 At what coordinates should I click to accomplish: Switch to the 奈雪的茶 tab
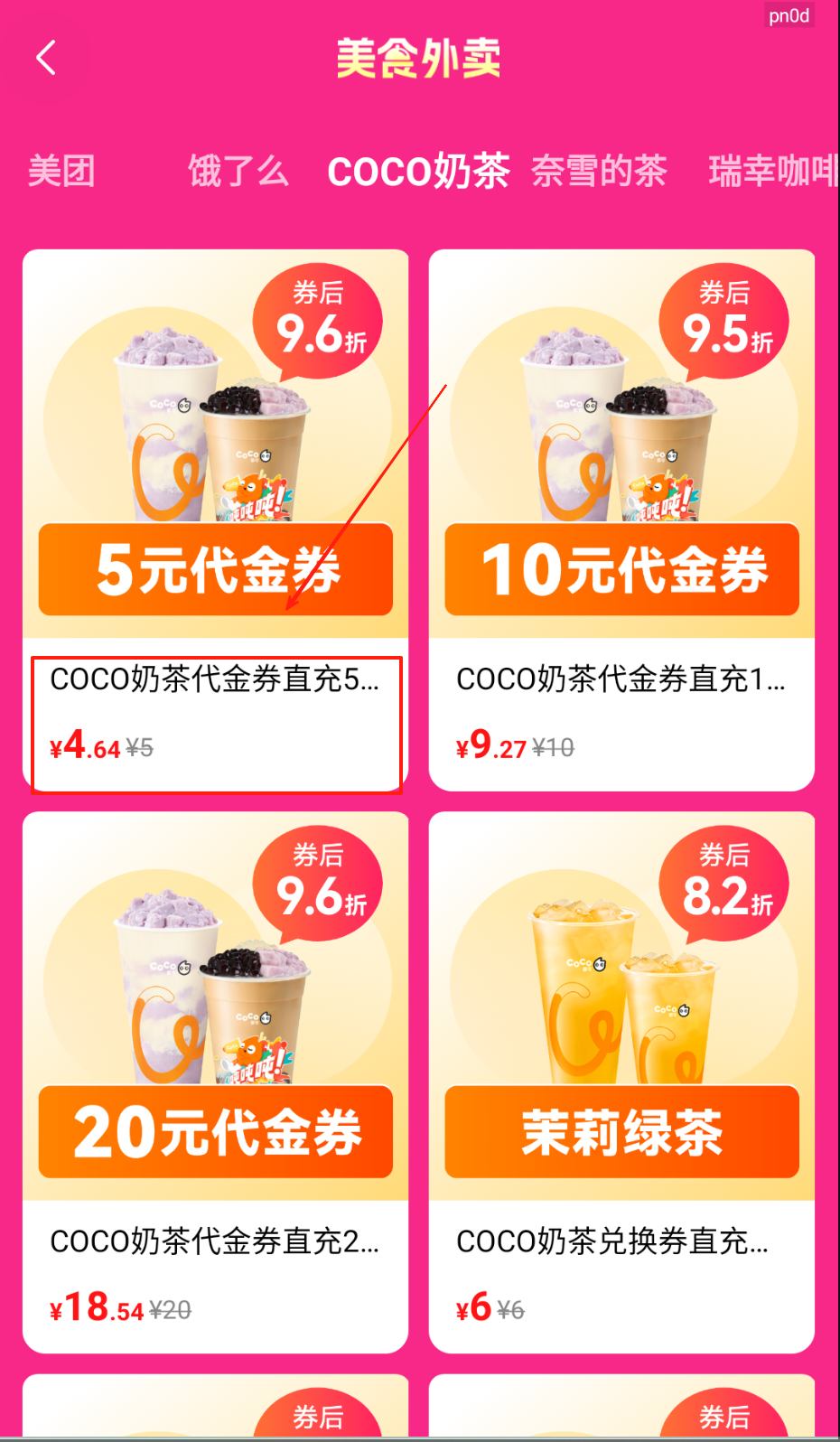[599, 171]
